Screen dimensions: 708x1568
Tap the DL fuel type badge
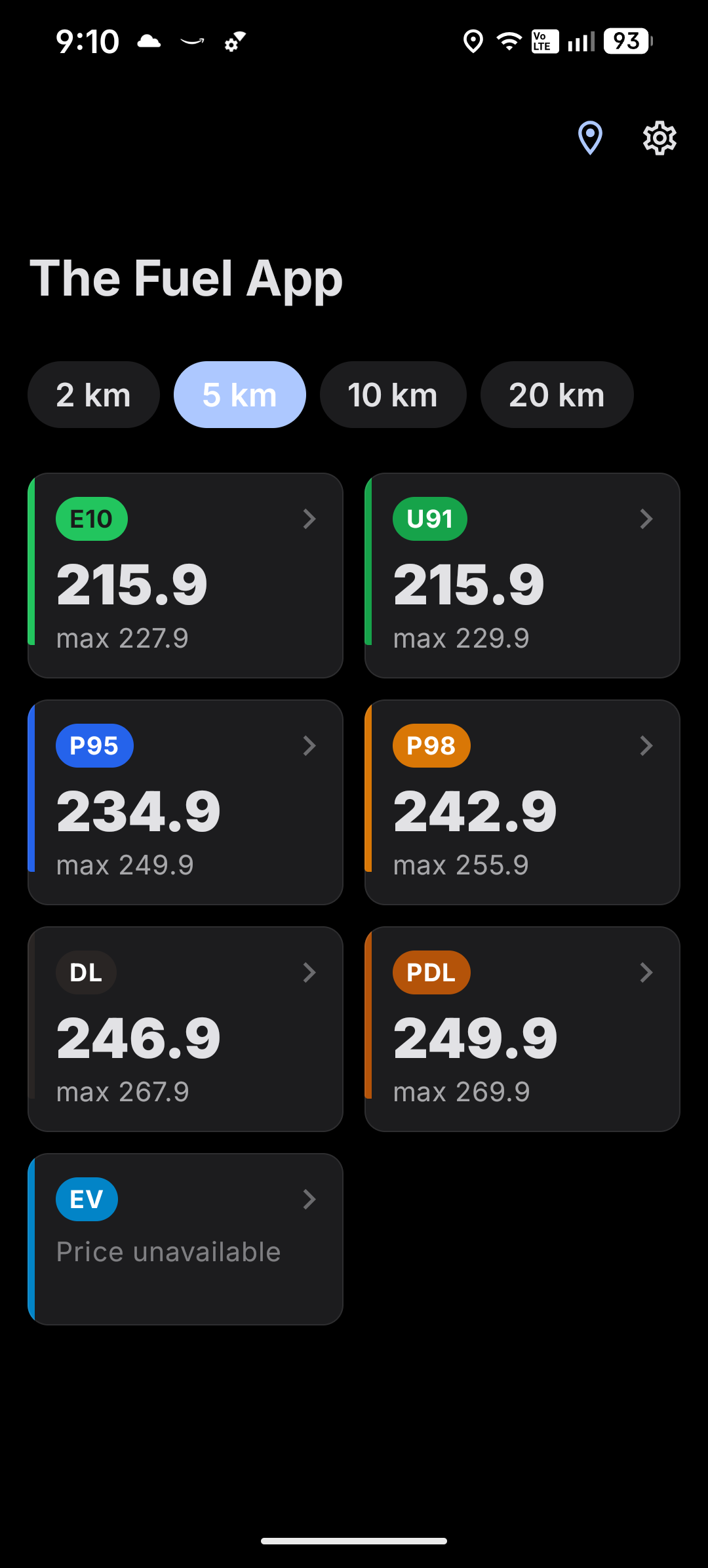[85, 972]
